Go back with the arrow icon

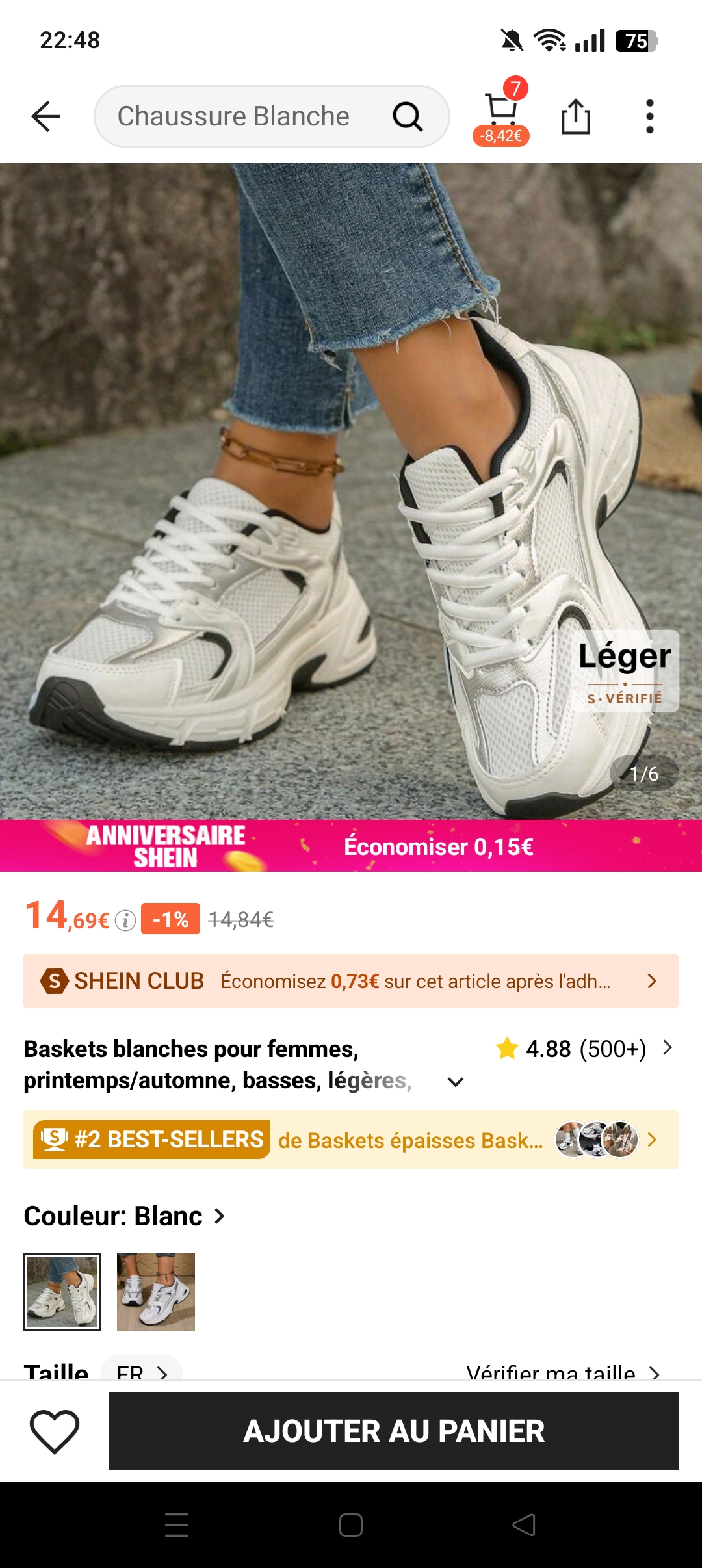click(x=45, y=116)
